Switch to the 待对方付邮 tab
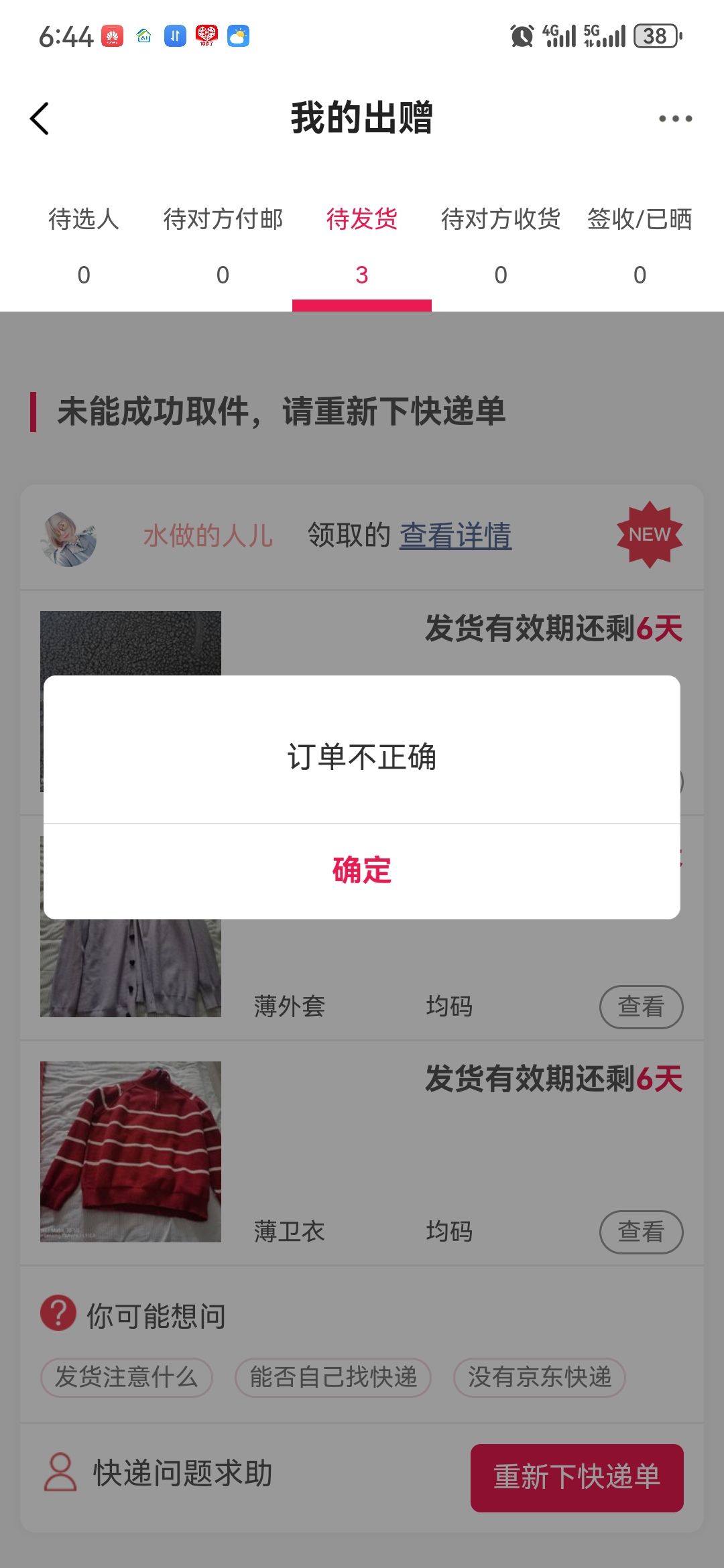 pos(223,245)
